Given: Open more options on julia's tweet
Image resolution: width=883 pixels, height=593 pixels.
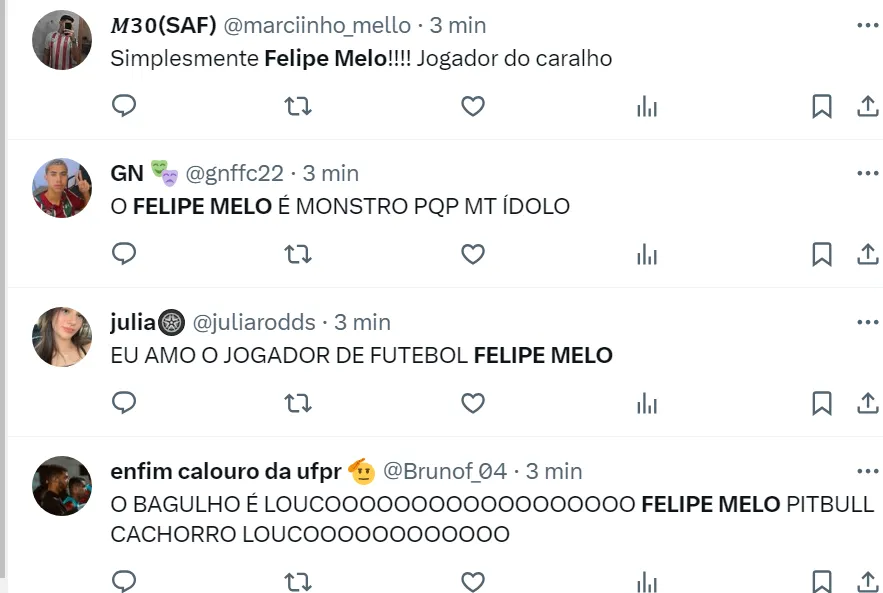Looking at the screenshot, I should pyautogui.click(x=866, y=322).
